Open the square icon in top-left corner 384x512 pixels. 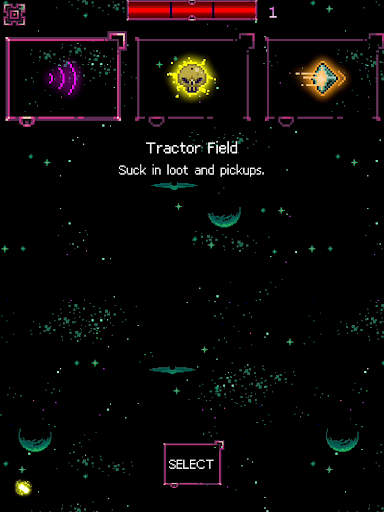coord(14,15)
